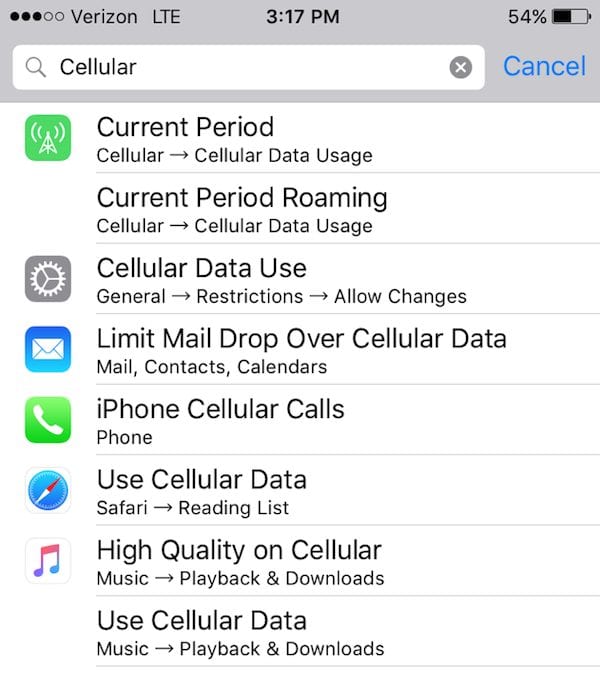The width and height of the screenshot is (600, 678).
Task: Open the Current Period Roaming result
Action: (300, 209)
